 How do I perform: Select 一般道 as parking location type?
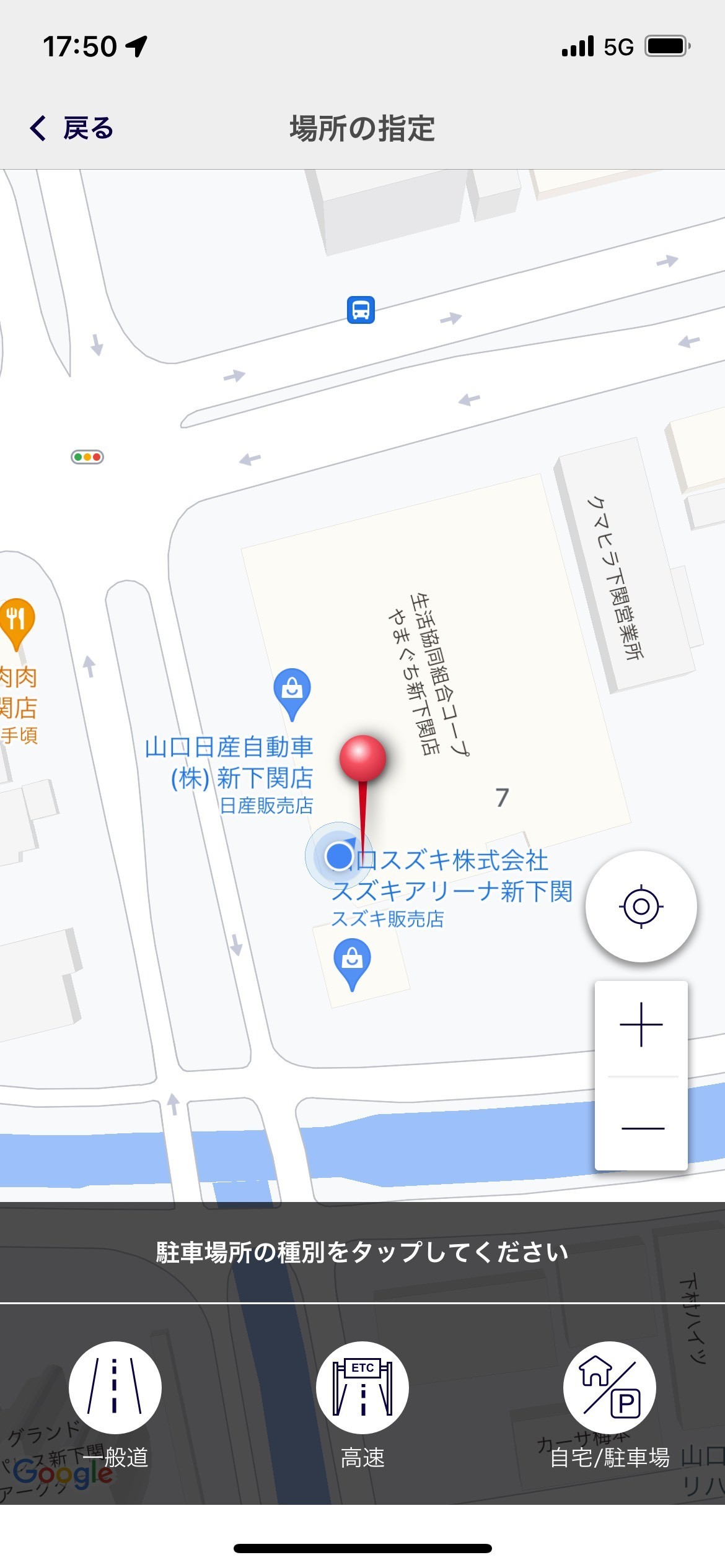tap(115, 1388)
